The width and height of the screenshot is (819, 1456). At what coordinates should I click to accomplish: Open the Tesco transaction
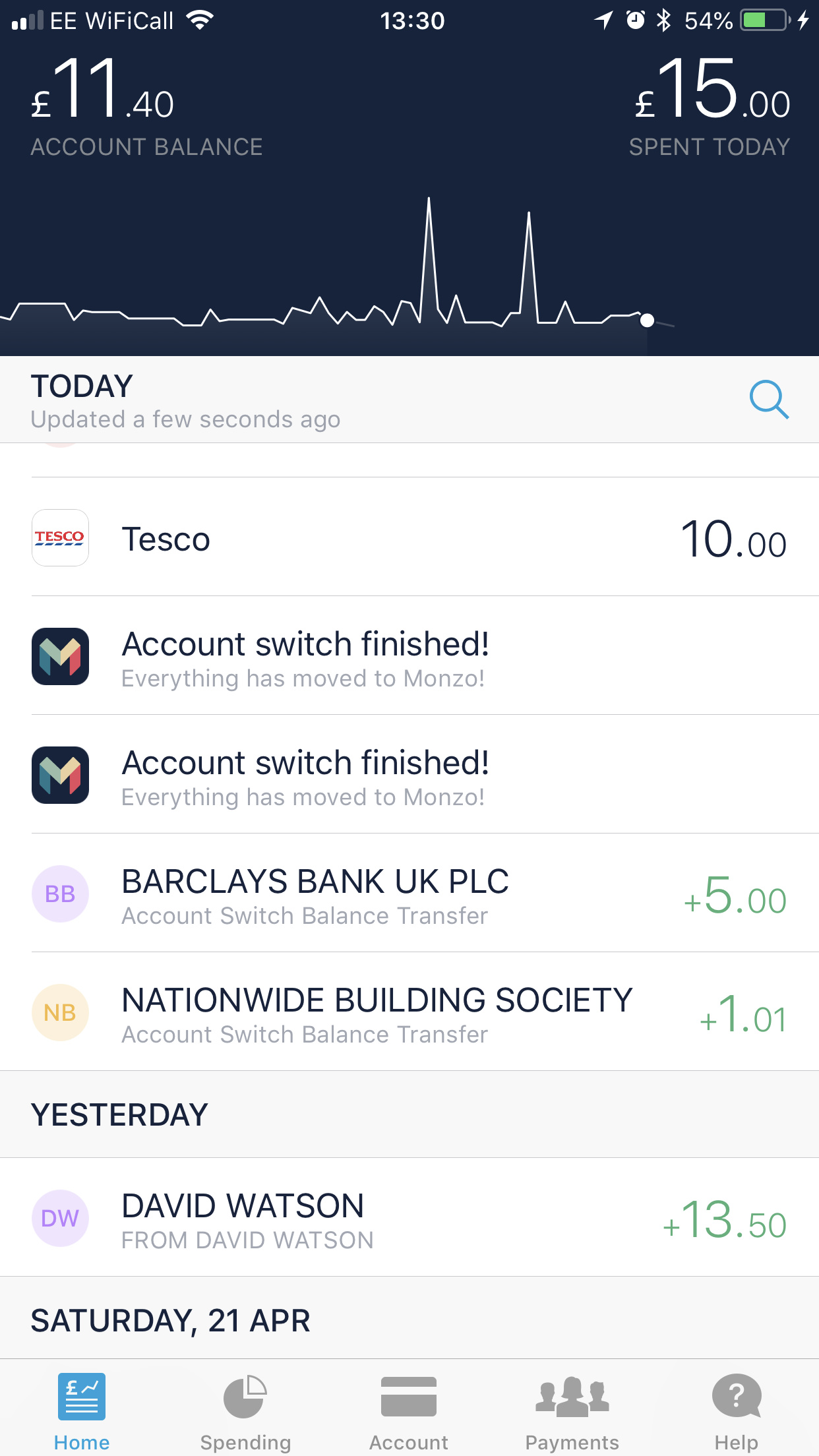tap(409, 538)
